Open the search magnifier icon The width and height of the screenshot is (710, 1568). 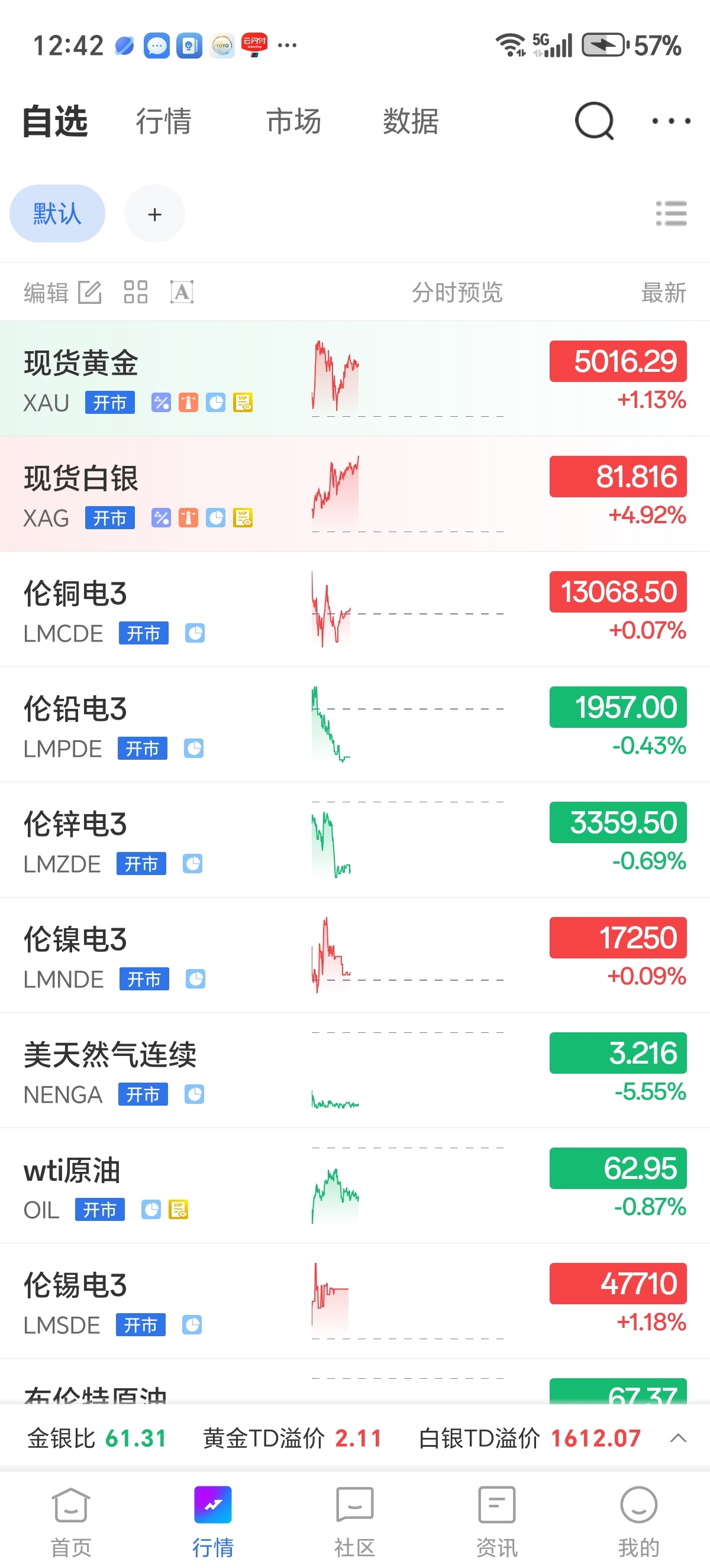[593, 121]
